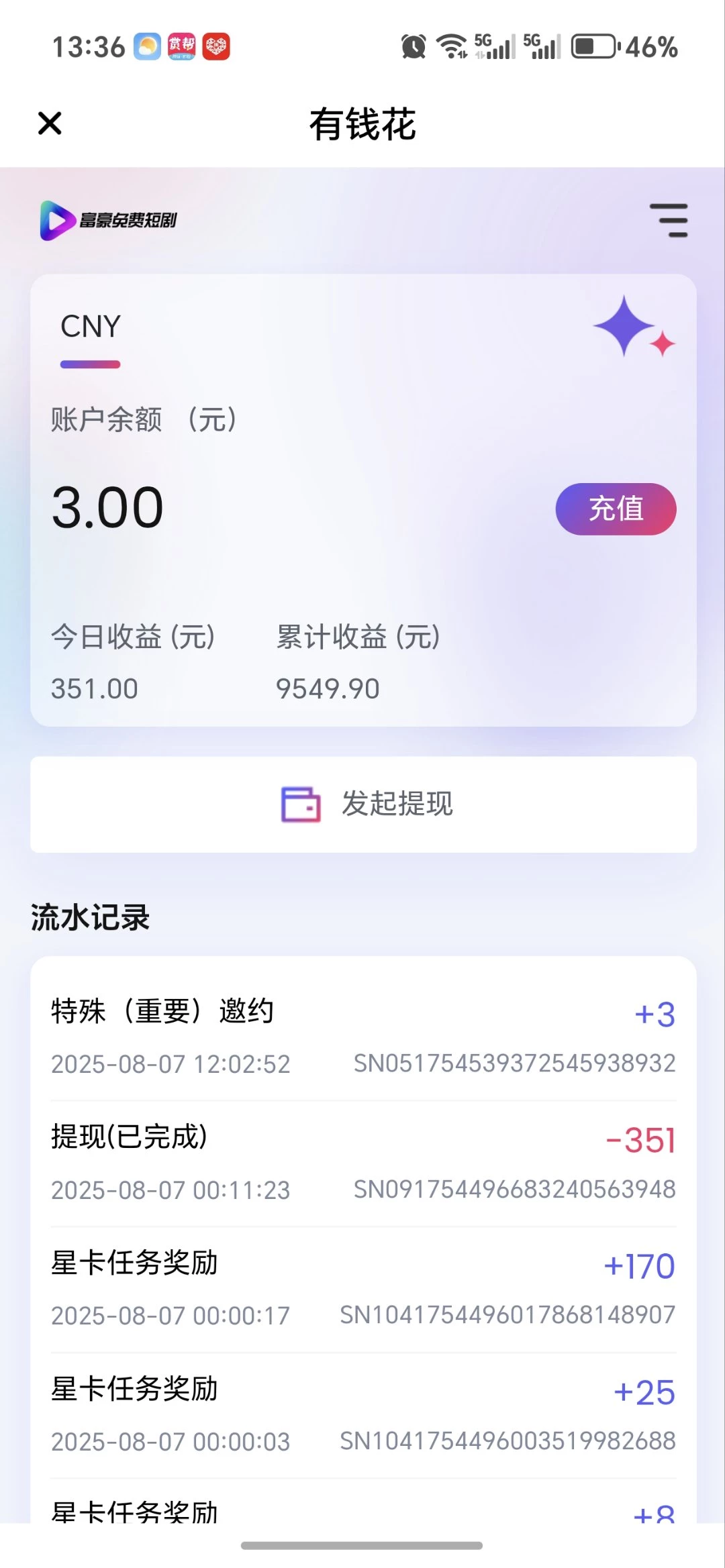Select the CNY currency label on the card

90,327
